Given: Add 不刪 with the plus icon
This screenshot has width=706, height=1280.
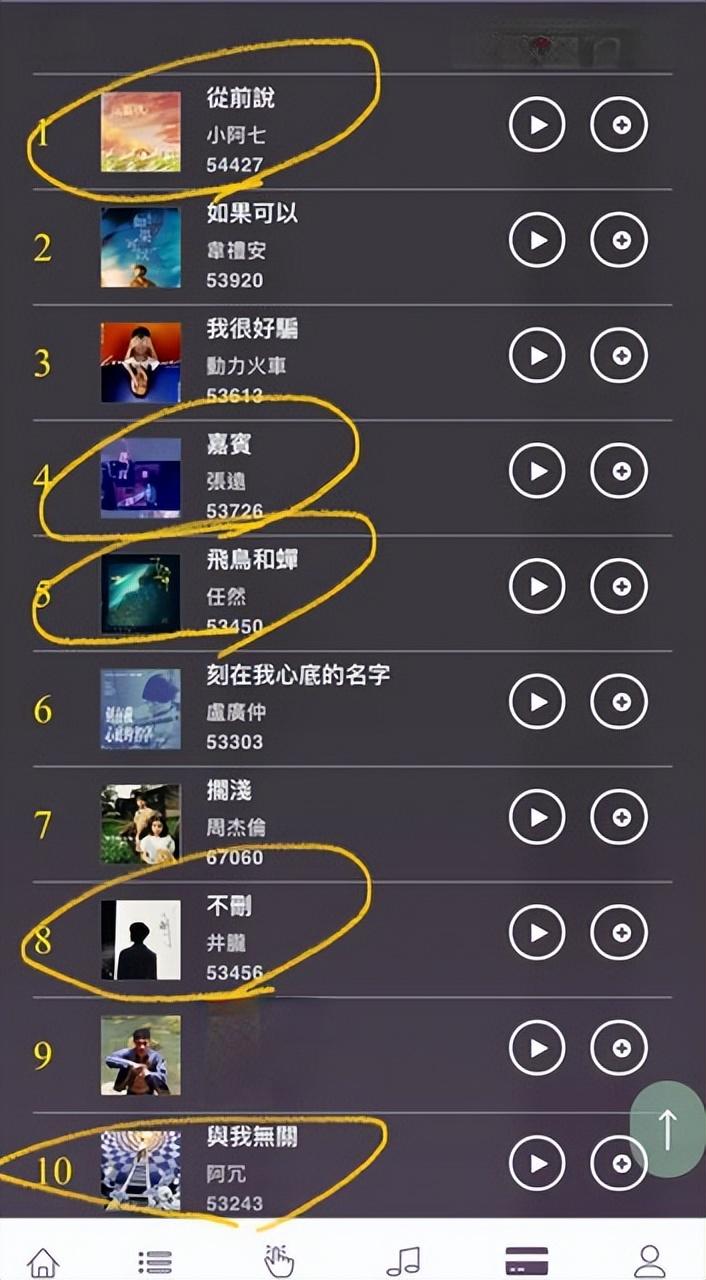Looking at the screenshot, I should pyautogui.click(x=619, y=933).
